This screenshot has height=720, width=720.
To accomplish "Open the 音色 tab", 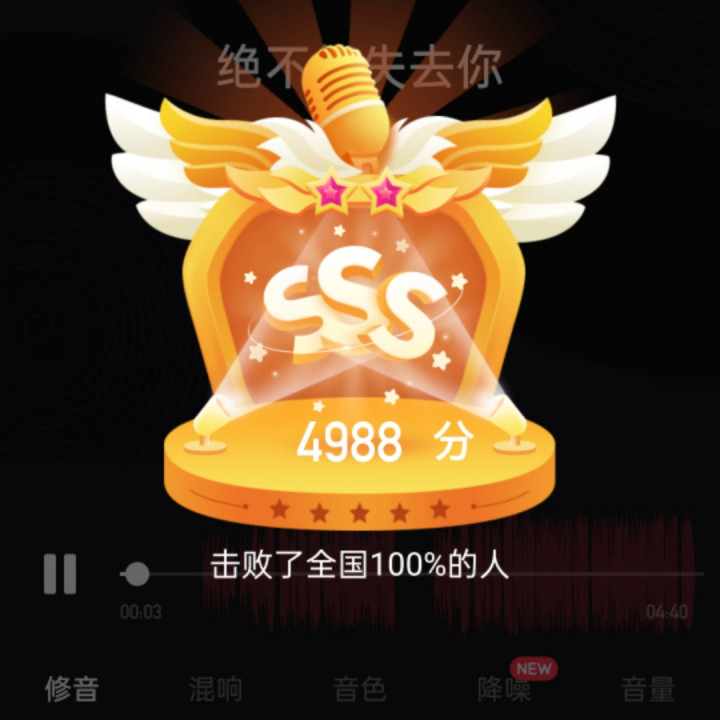I will pos(360,689).
